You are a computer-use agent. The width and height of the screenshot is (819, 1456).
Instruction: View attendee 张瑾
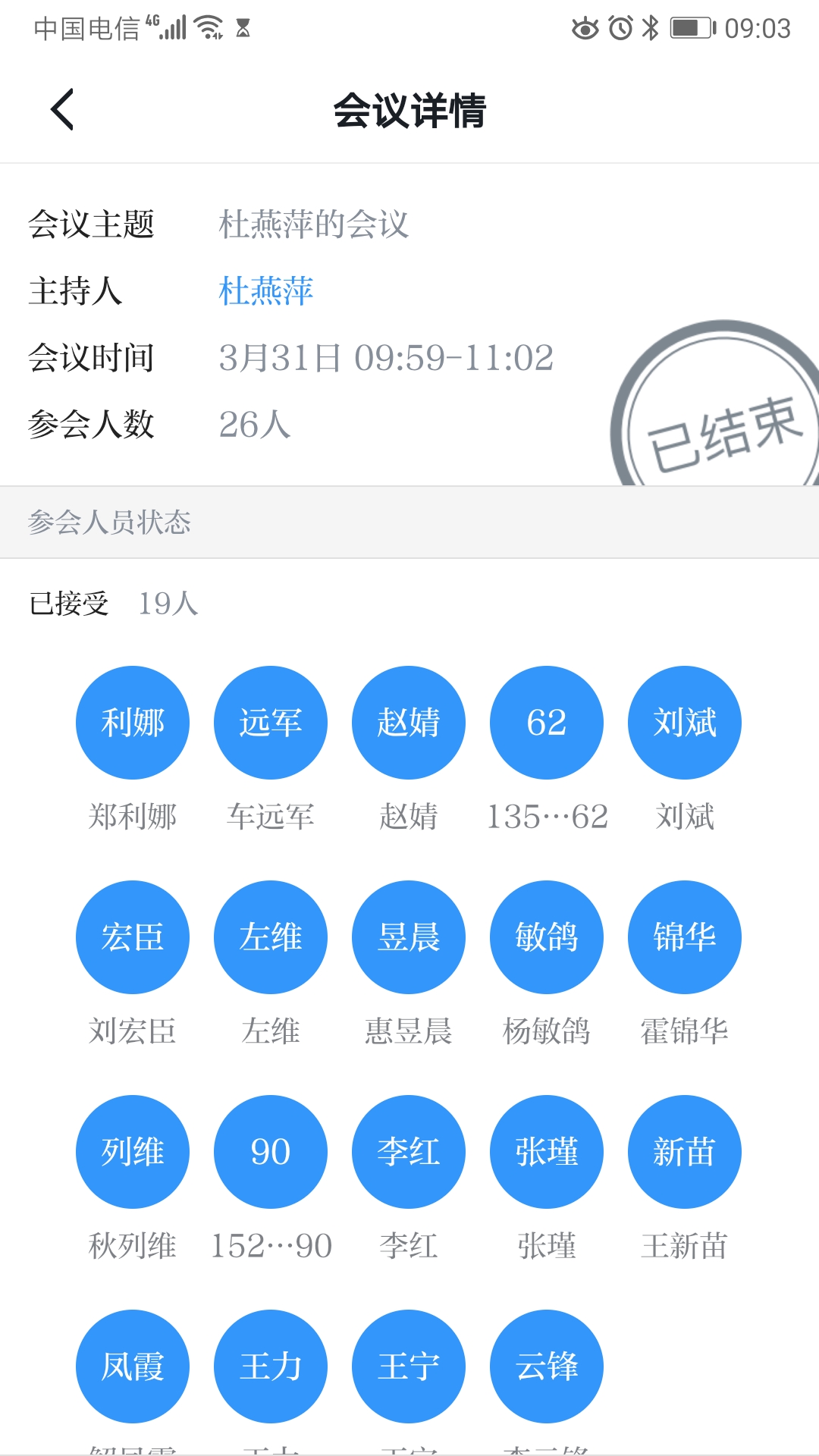click(547, 1152)
